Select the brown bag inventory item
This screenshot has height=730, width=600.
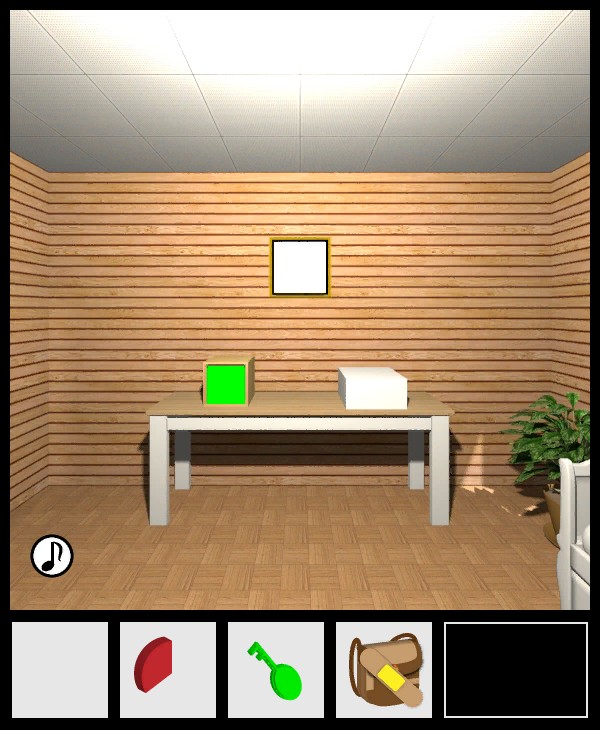[x=384, y=669]
